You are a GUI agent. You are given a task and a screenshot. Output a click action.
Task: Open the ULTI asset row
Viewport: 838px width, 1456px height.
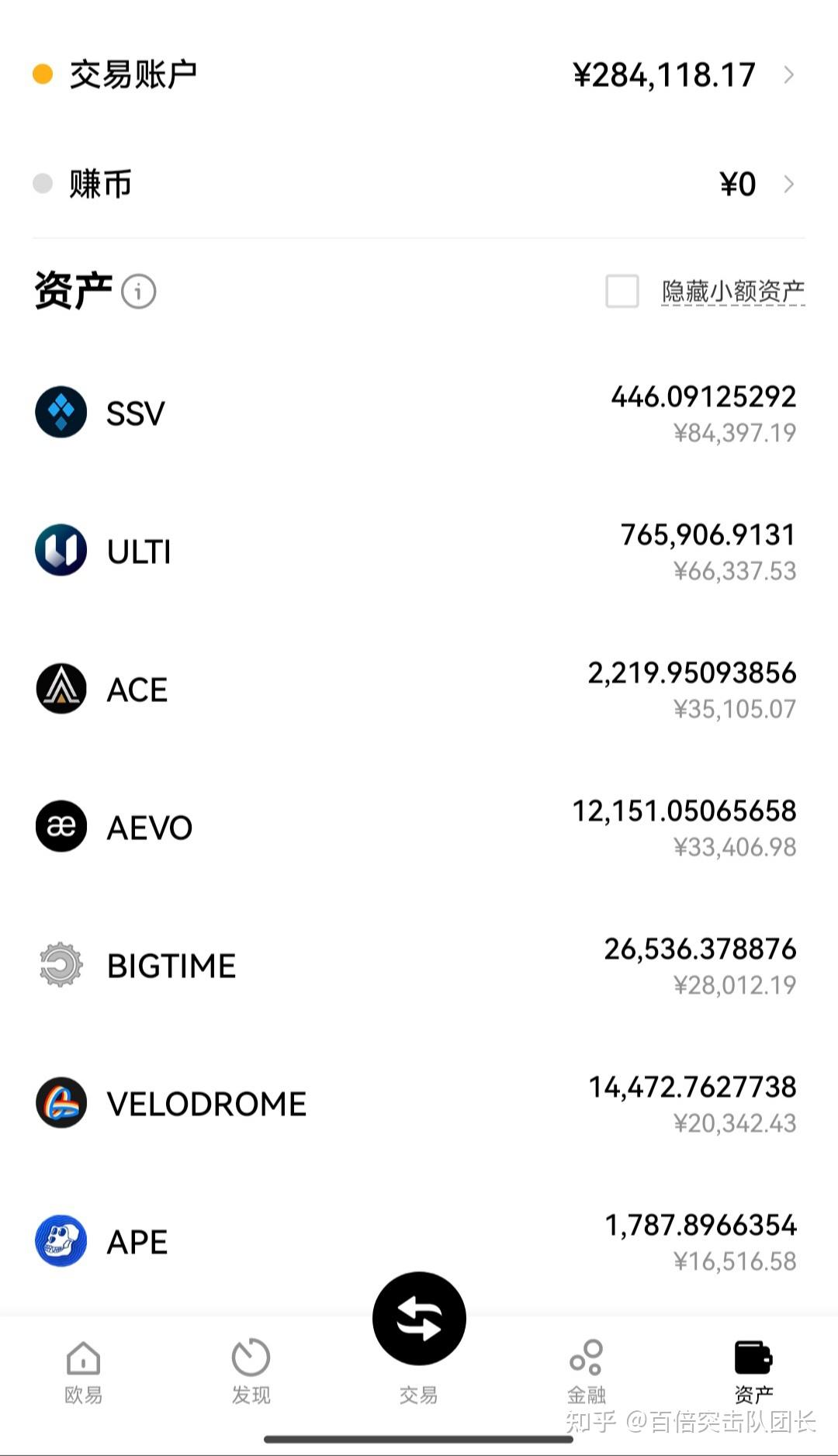419,551
